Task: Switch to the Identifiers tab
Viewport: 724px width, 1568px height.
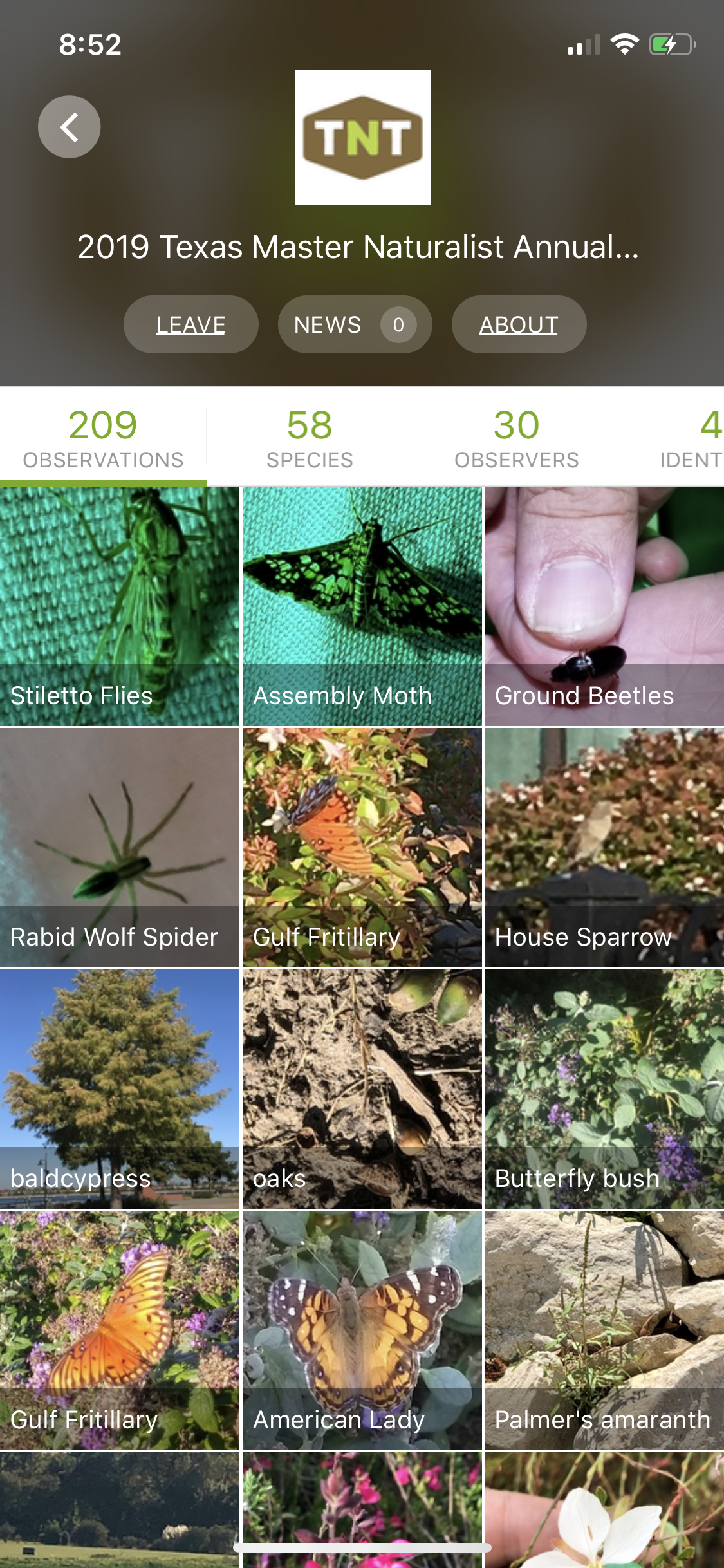Action: (x=690, y=438)
